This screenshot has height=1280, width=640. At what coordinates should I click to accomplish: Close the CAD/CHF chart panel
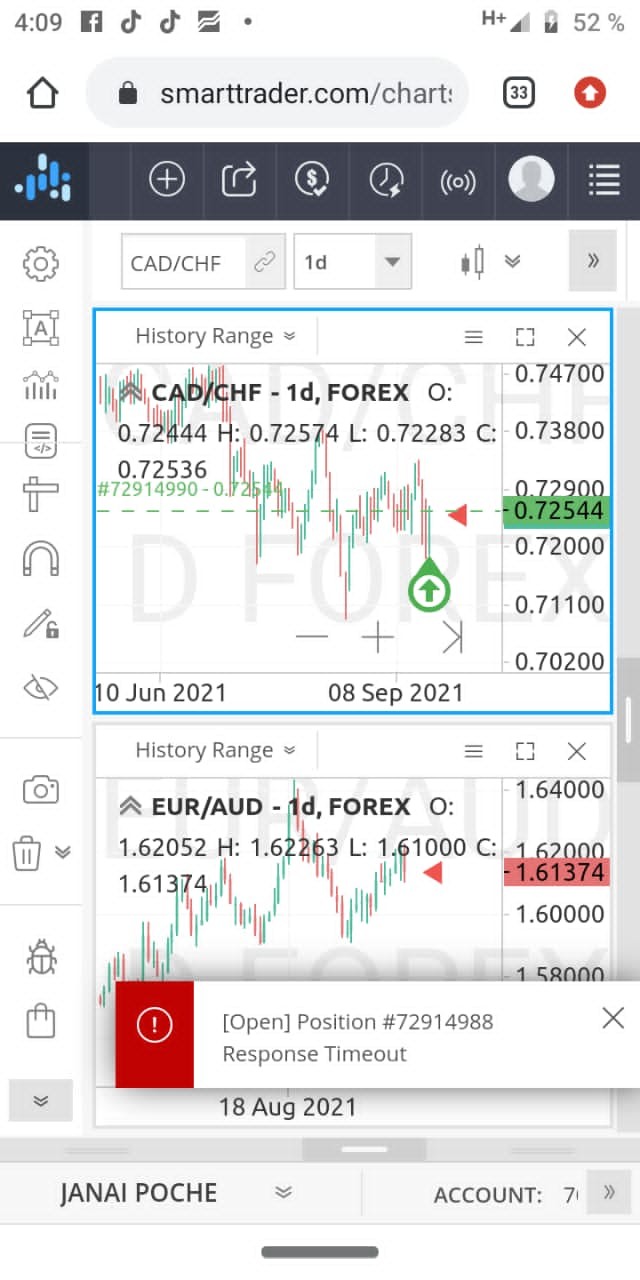pos(576,337)
